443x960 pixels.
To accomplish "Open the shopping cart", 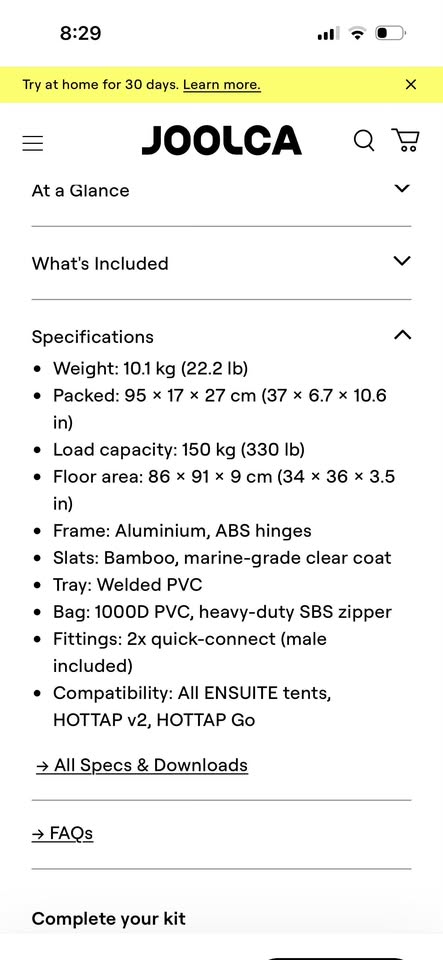I will [x=405, y=140].
